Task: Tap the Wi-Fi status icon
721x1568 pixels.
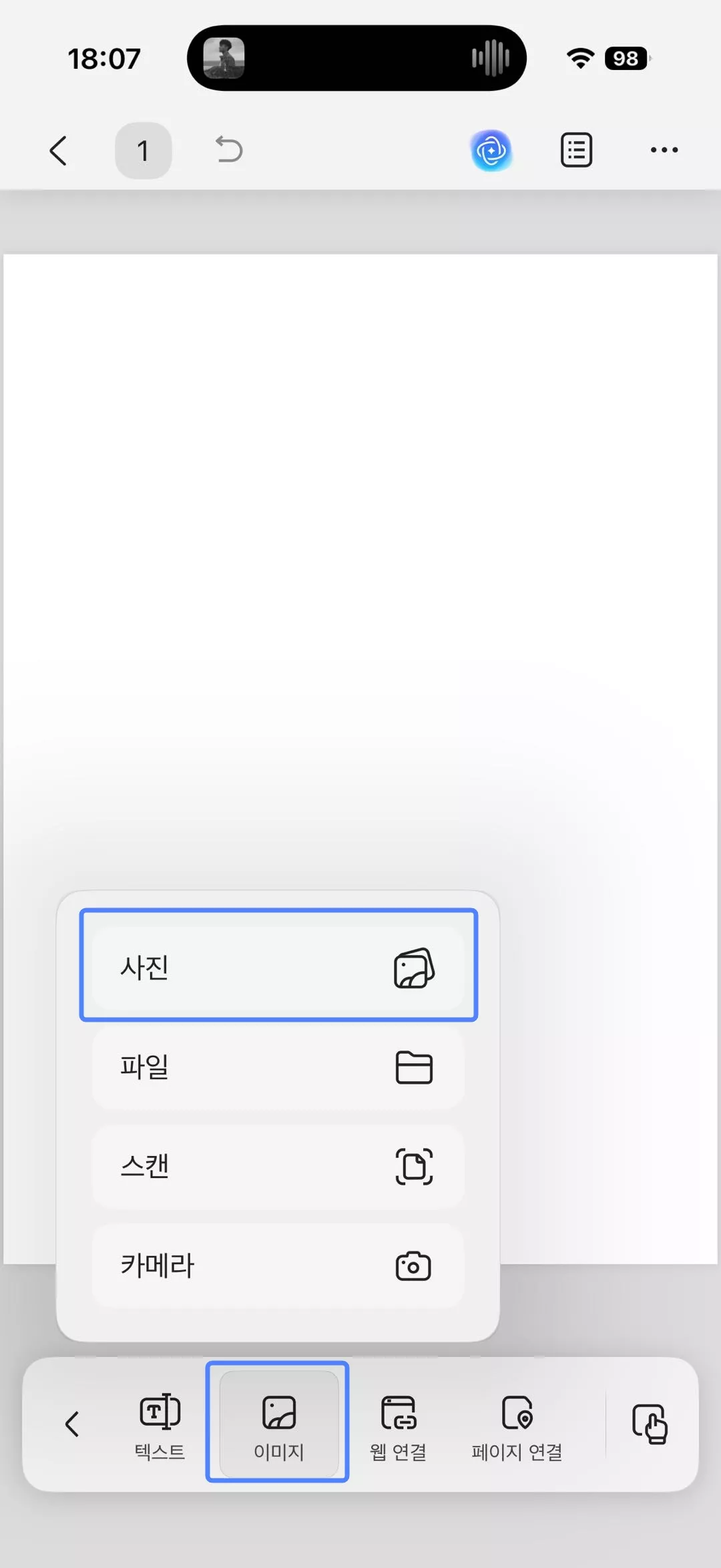Action: pos(580,58)
